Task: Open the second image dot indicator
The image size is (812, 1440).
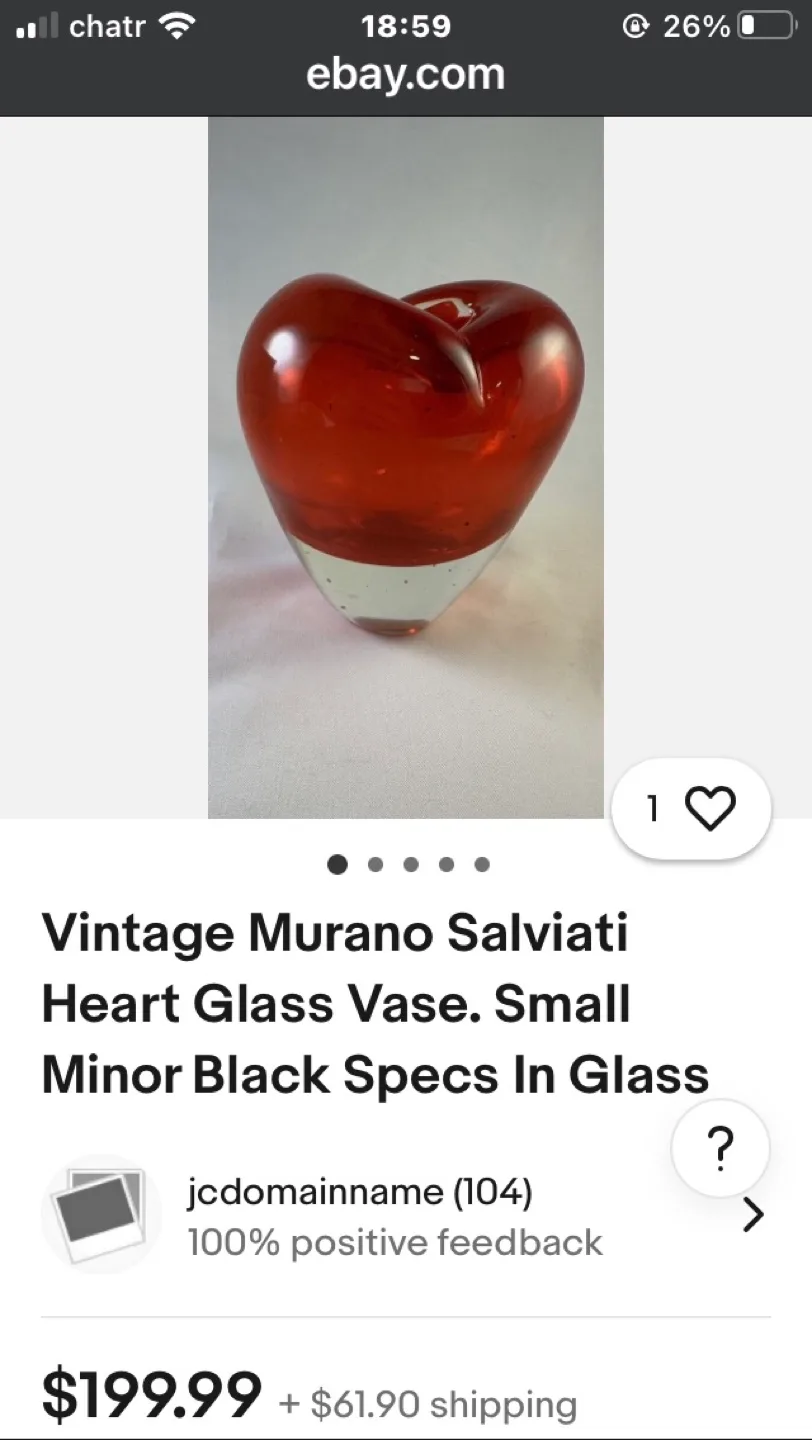Action: 374,864
